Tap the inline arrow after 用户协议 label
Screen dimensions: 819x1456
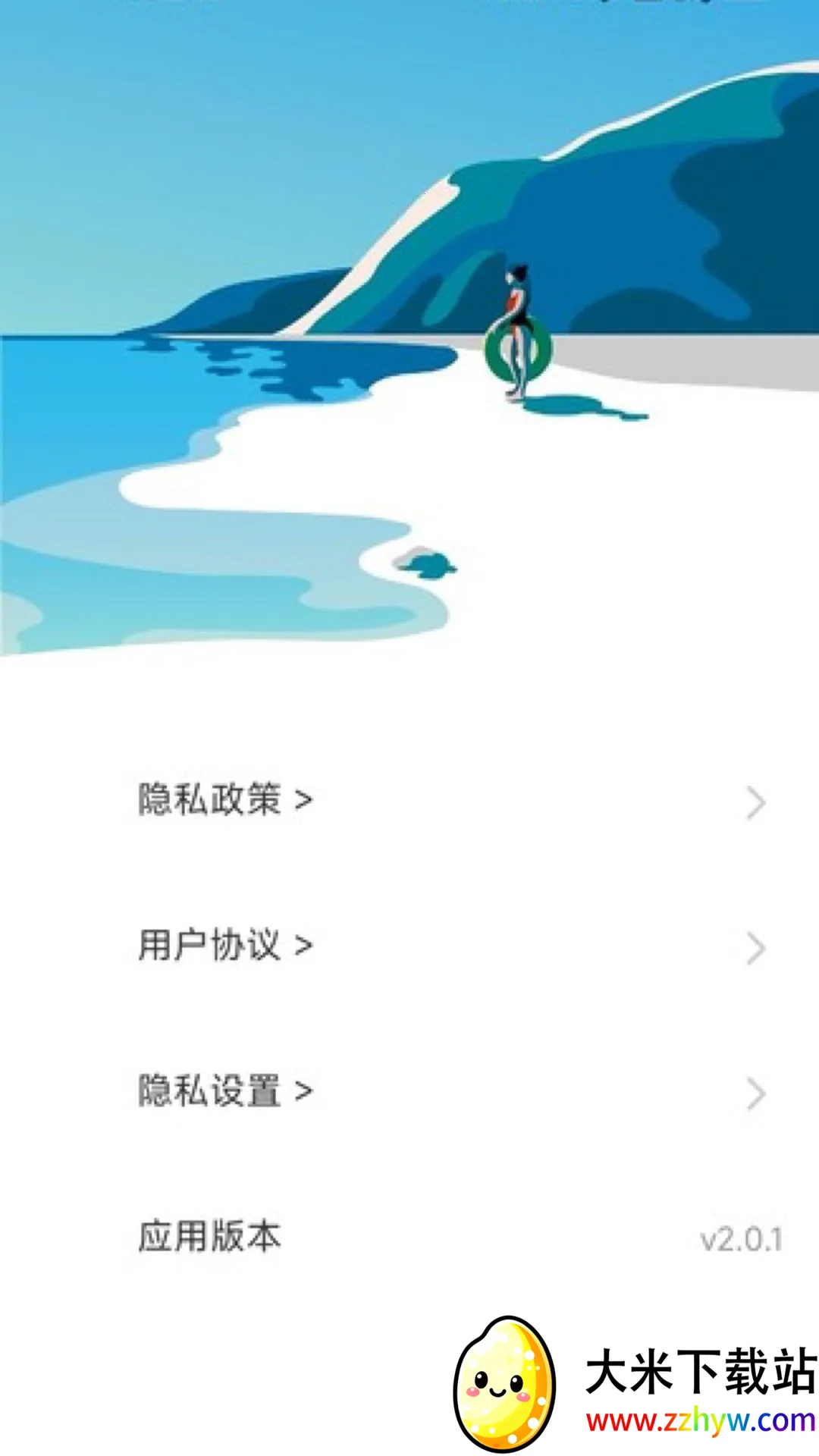click(303, 946)
